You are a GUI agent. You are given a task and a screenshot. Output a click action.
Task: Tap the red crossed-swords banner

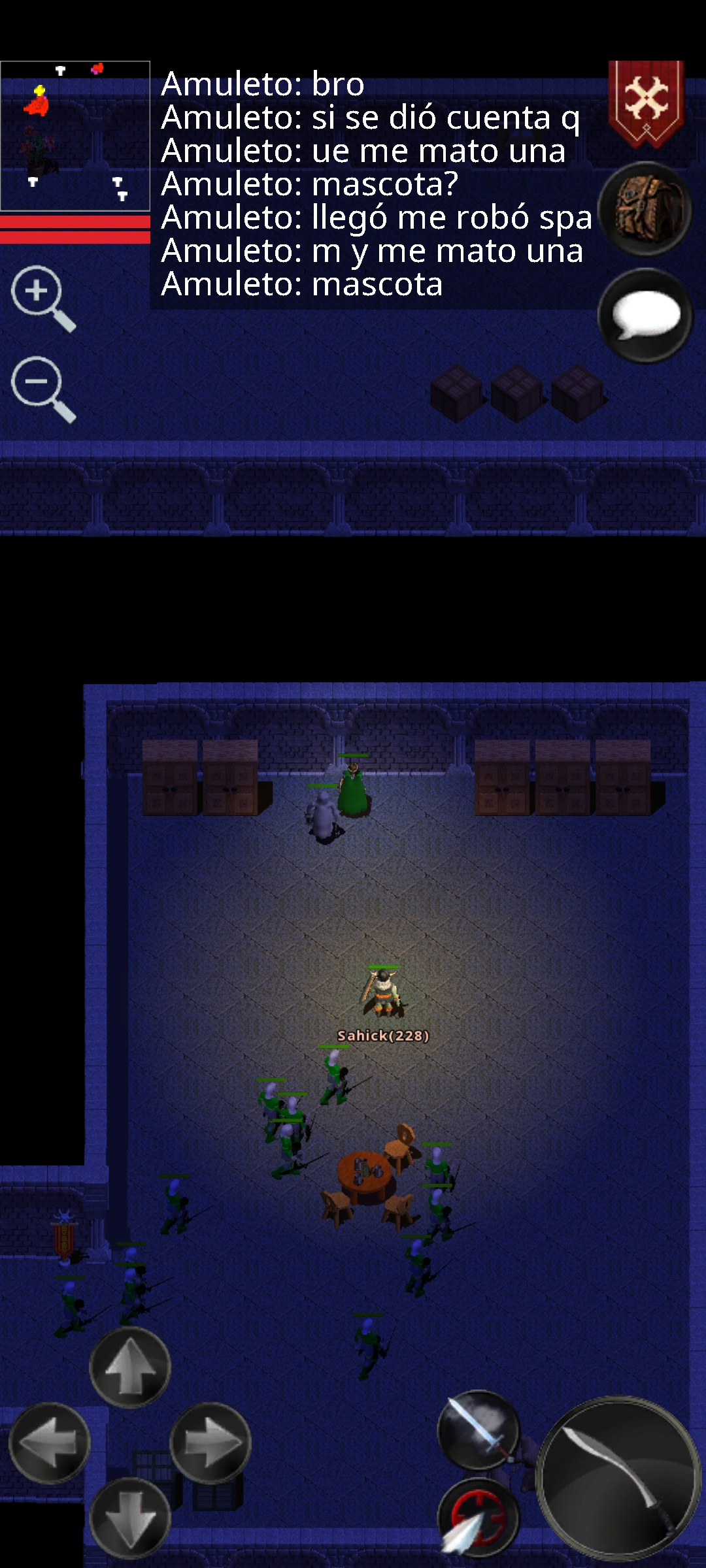(x=646, y=103)
